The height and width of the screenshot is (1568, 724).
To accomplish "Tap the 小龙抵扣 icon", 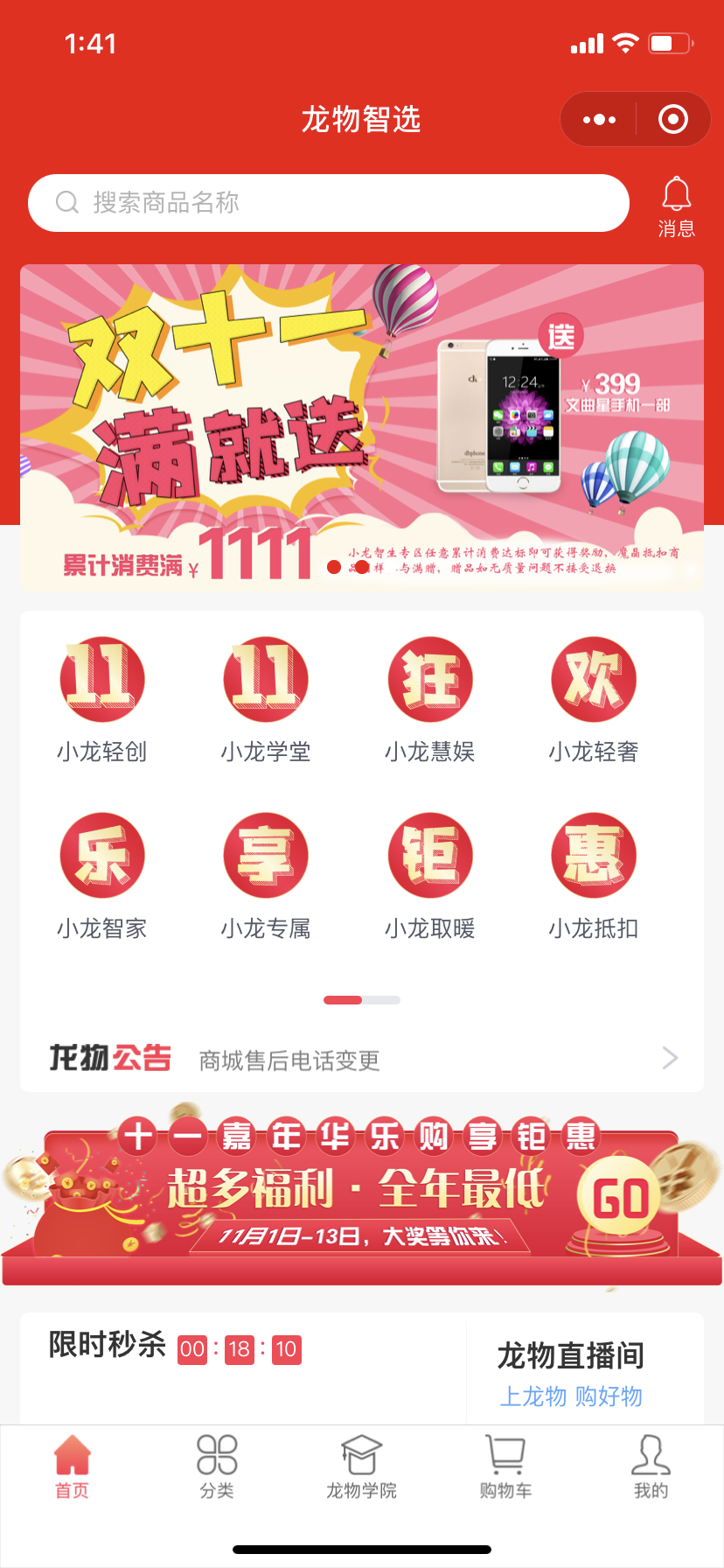I will (x=594, y=855).
